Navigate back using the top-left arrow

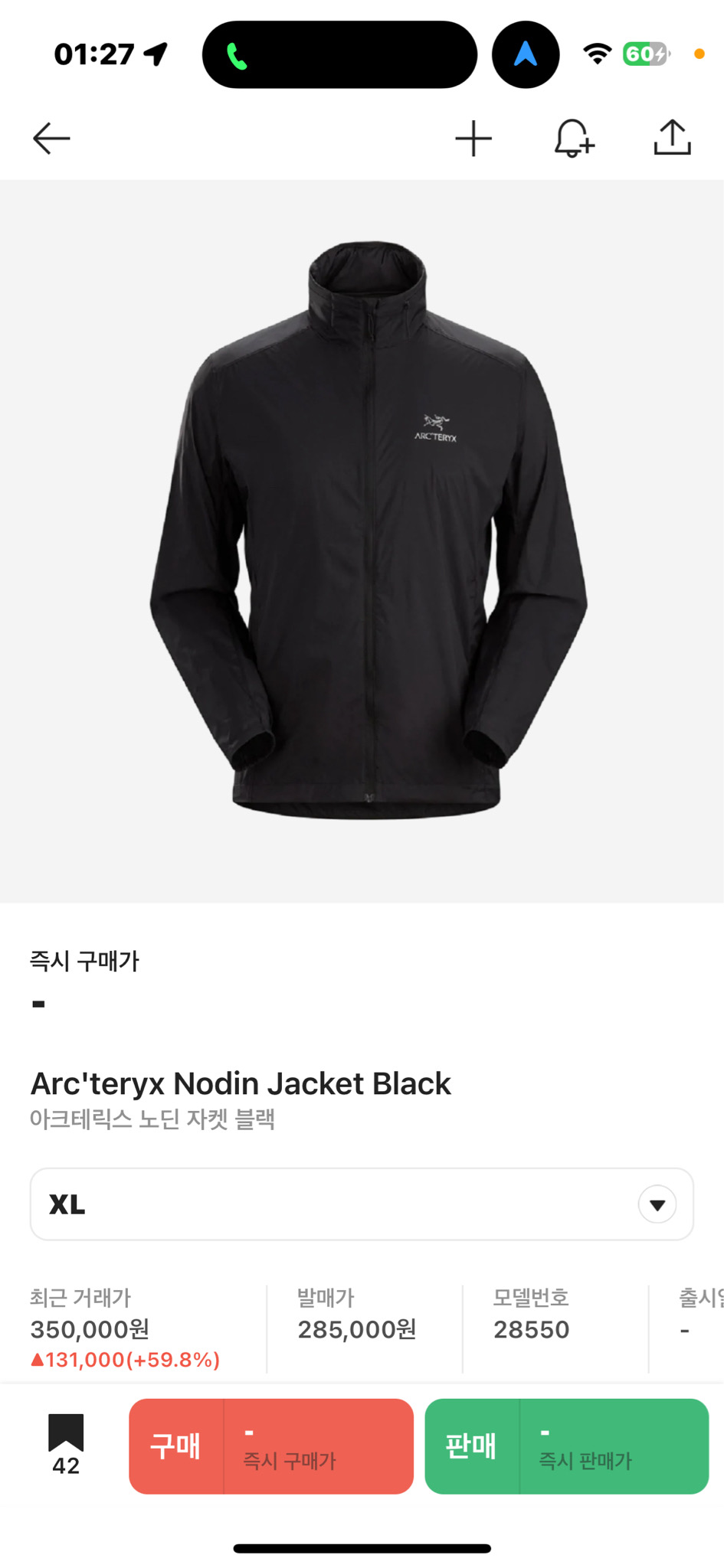(x=48, y=138)
